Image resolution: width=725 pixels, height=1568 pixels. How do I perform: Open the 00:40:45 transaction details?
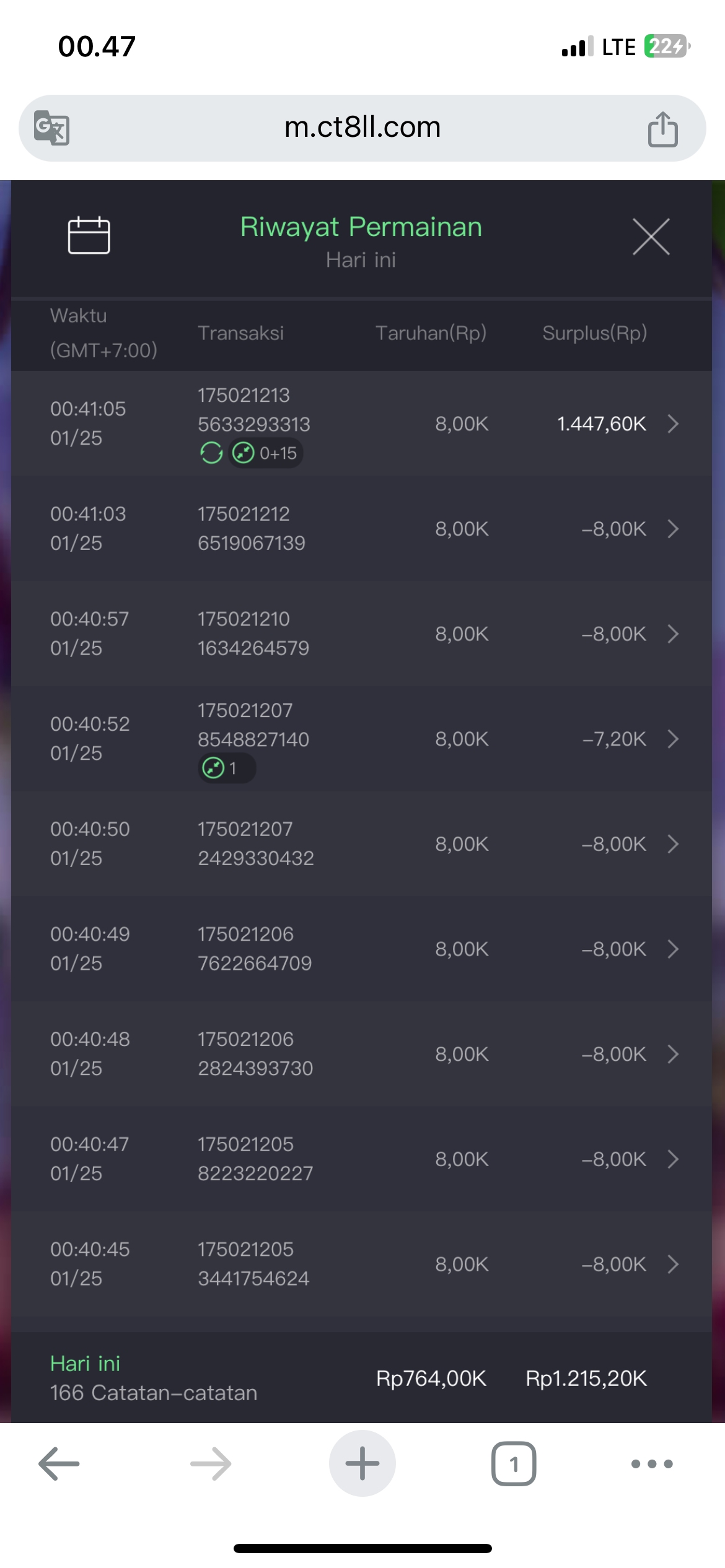672,1264
